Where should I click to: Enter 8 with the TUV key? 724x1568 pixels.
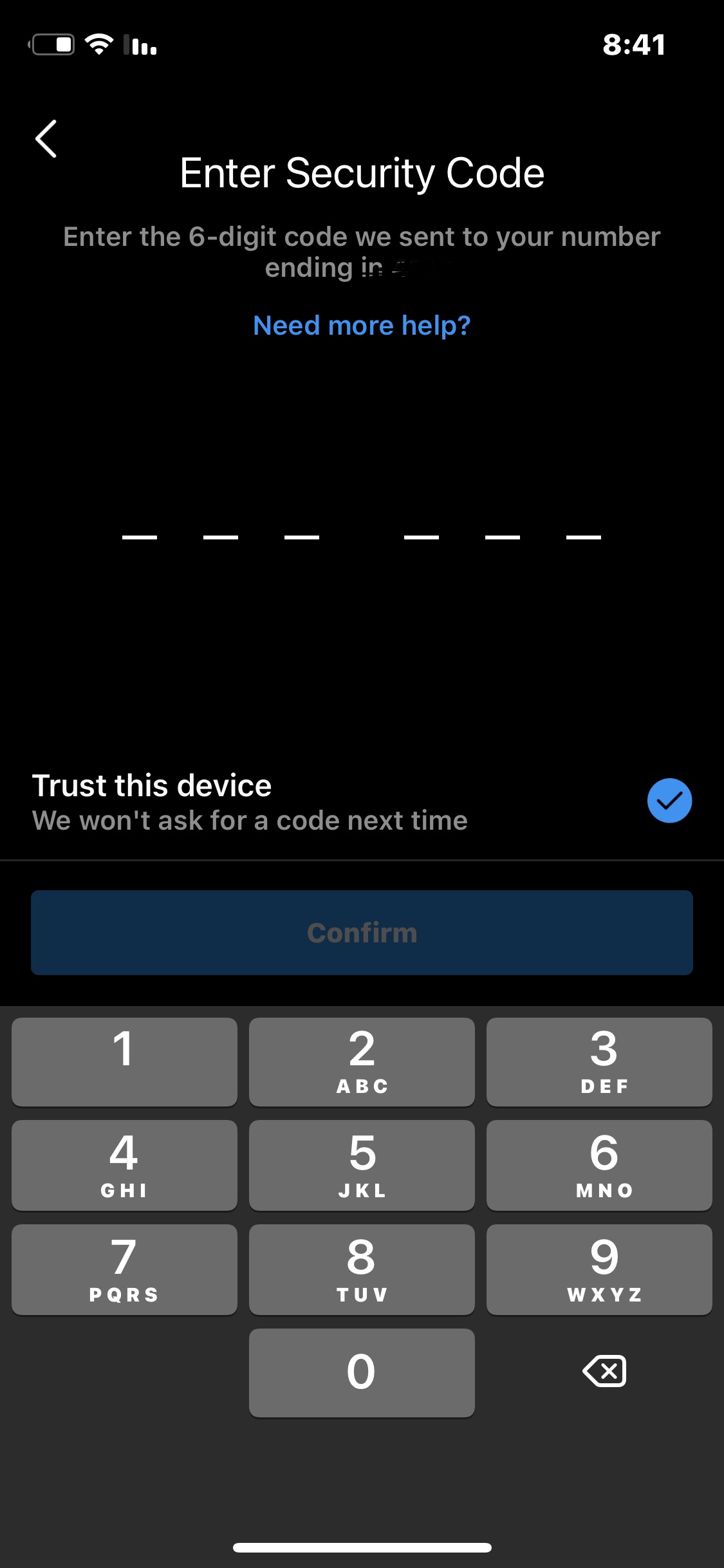362,1270
